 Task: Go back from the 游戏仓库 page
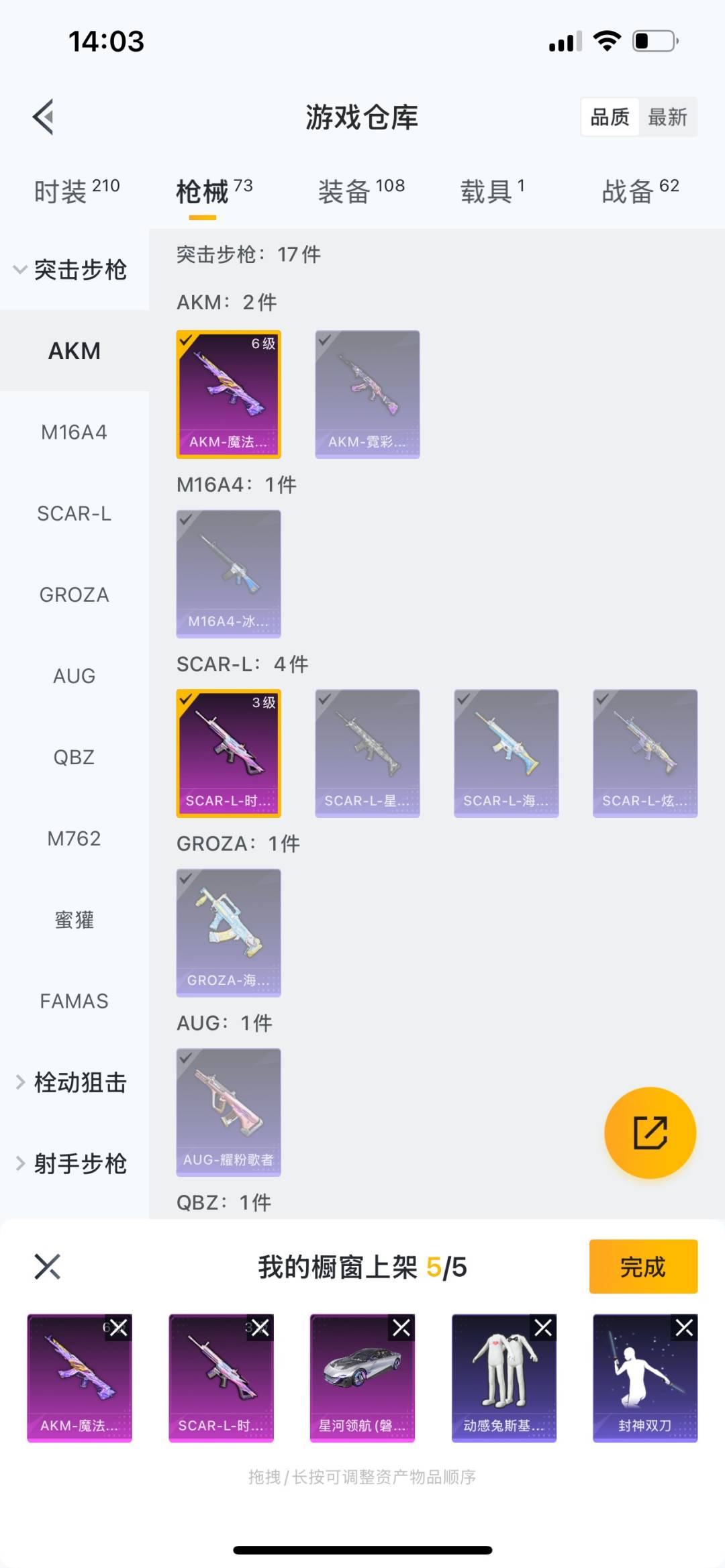(44, 117)
